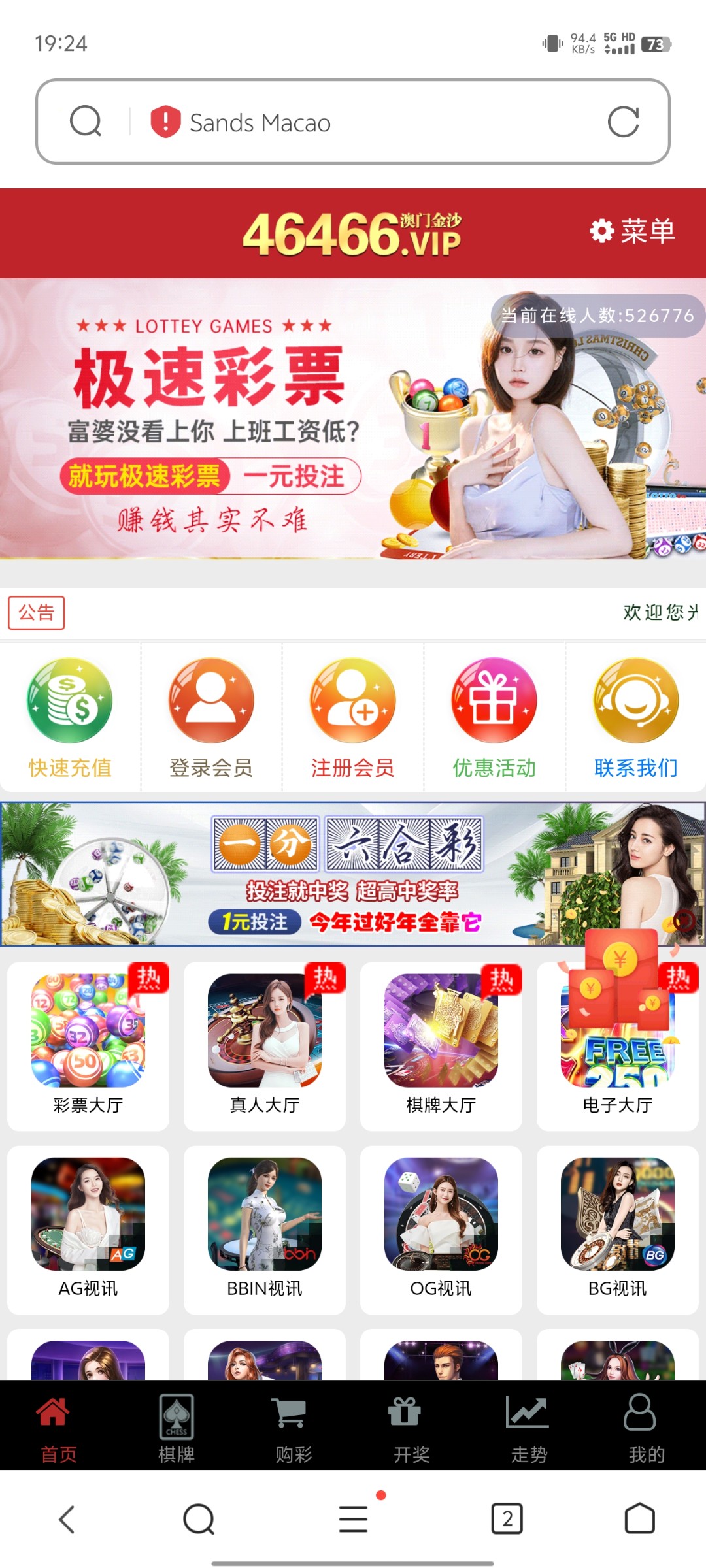Open the 公告 announcement button
Image resolution: width=706 pixels, height=1568 pixels.
point(36,612)
